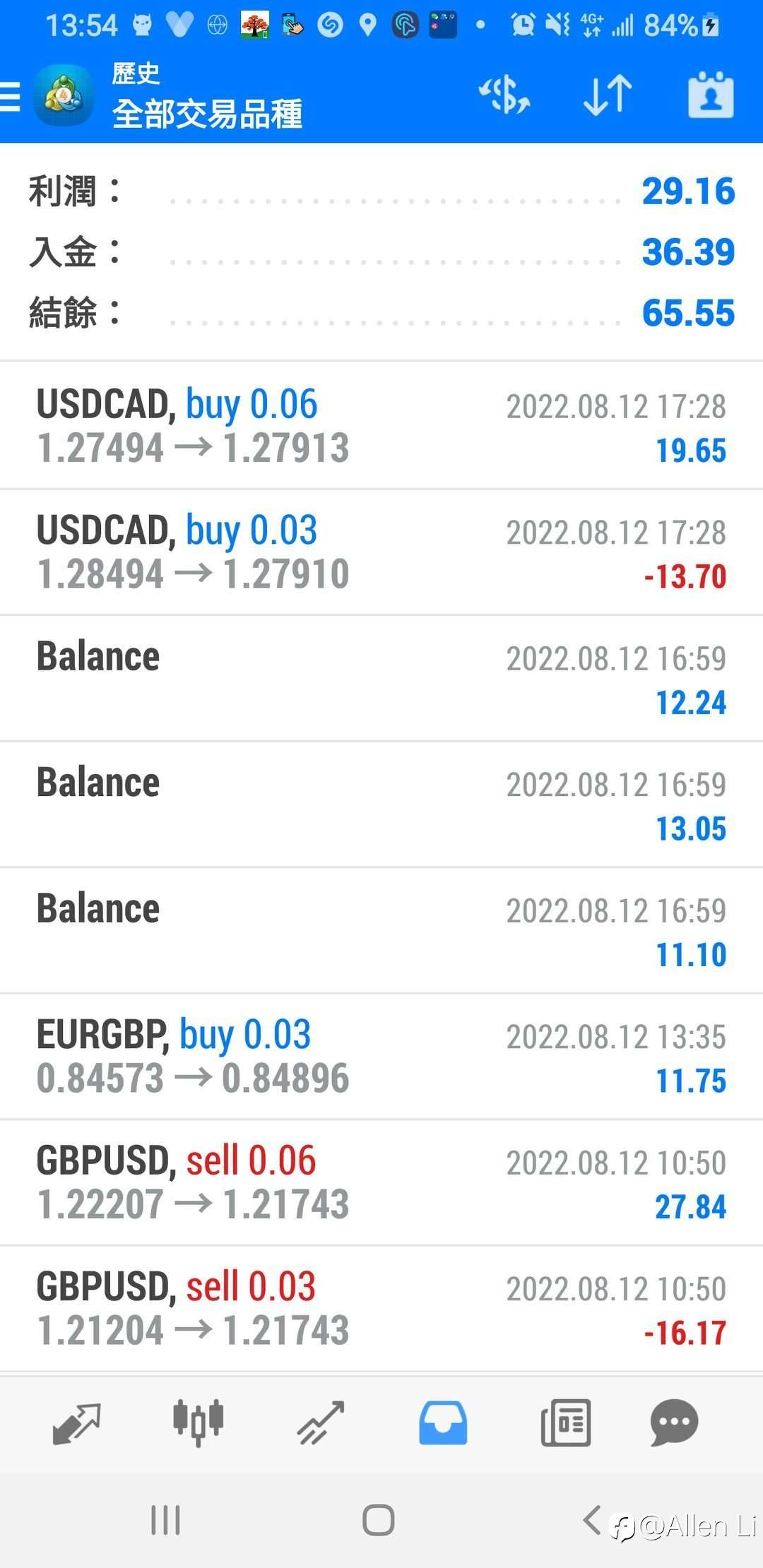Switch to the quotes arrows tab

[x=77, y=1423]
